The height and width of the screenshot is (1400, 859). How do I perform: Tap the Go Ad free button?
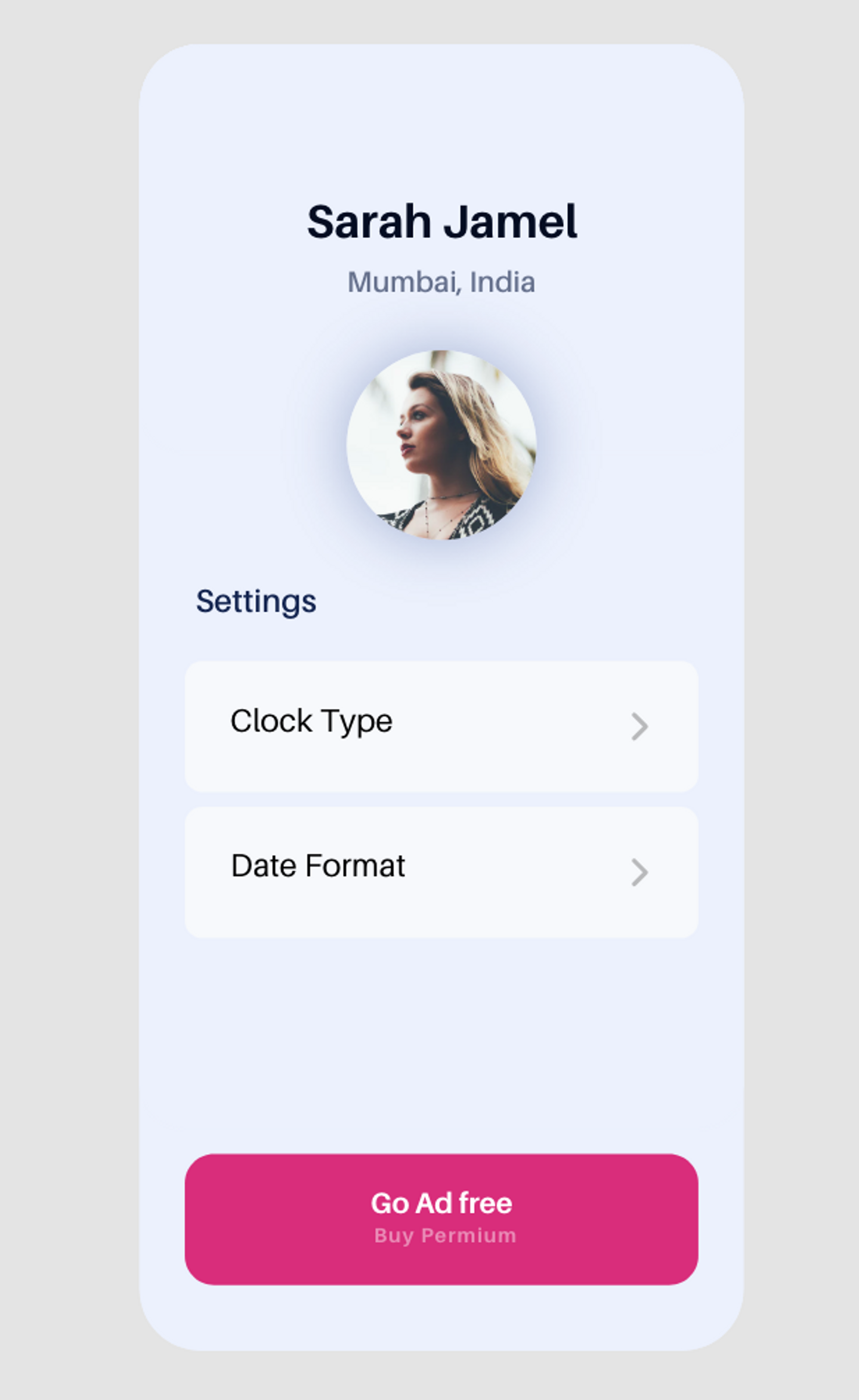point(441,1219)
